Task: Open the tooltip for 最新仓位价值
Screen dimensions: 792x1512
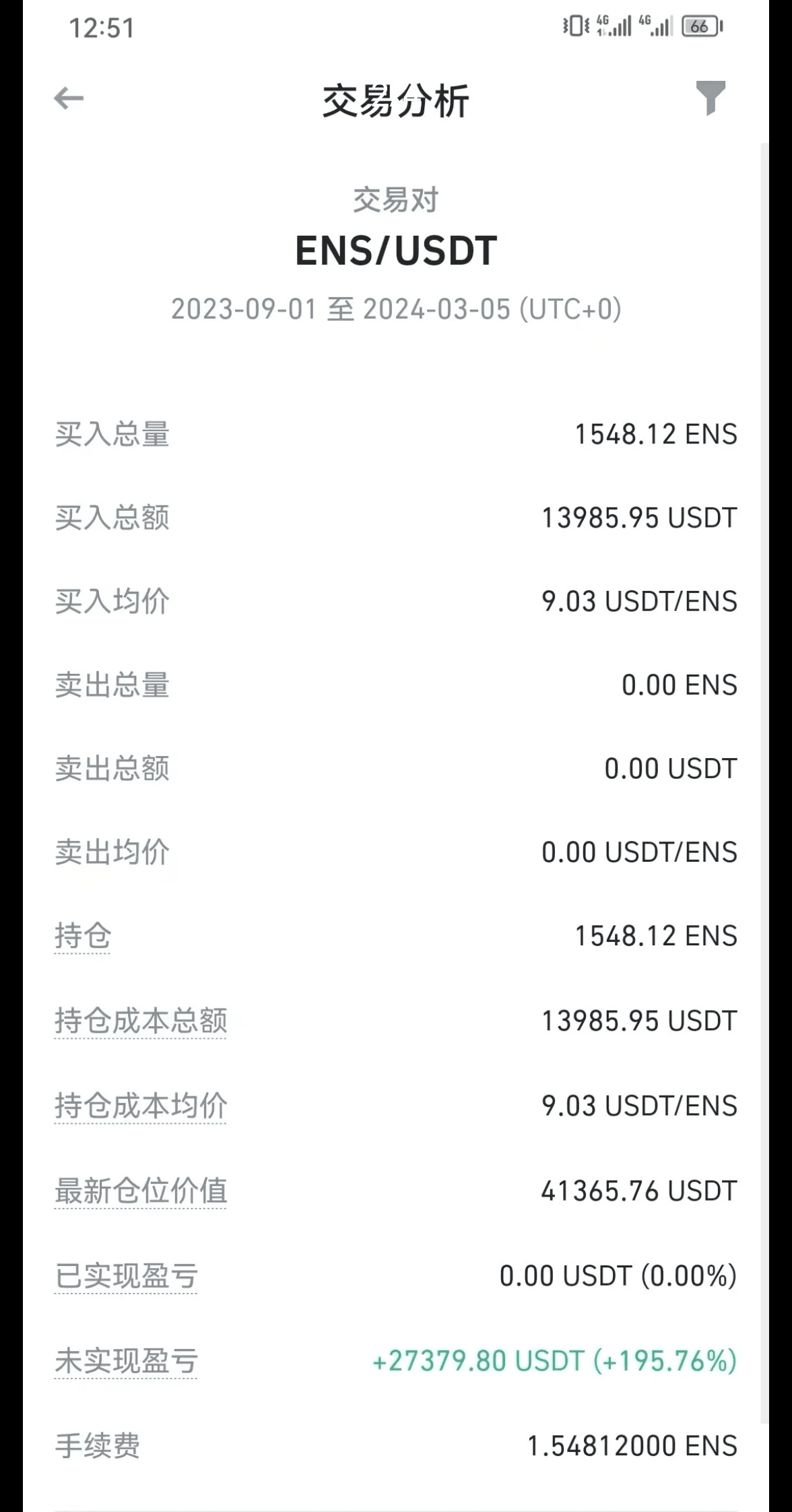Action: [141, 1191]
